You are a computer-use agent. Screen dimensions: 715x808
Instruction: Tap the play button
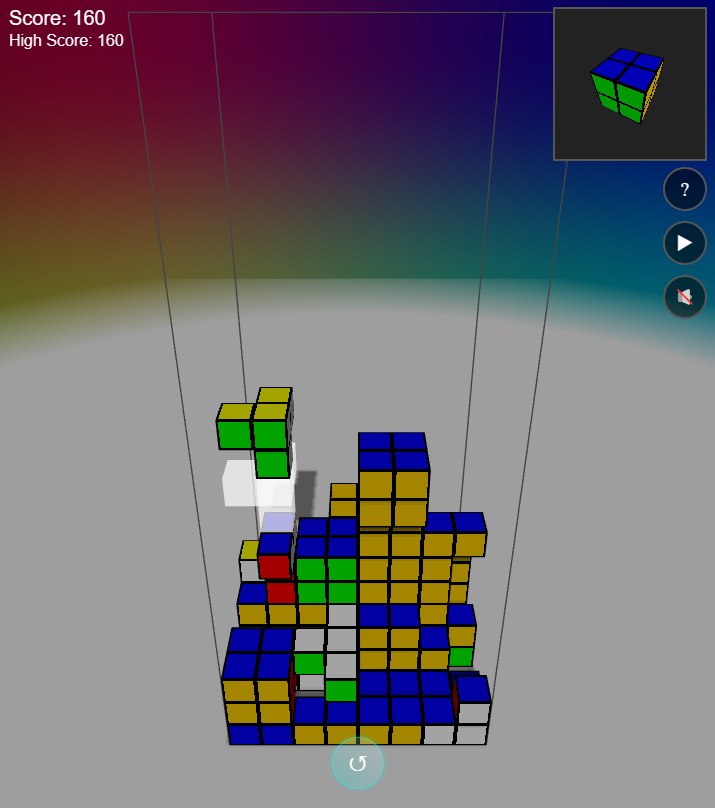685,243
